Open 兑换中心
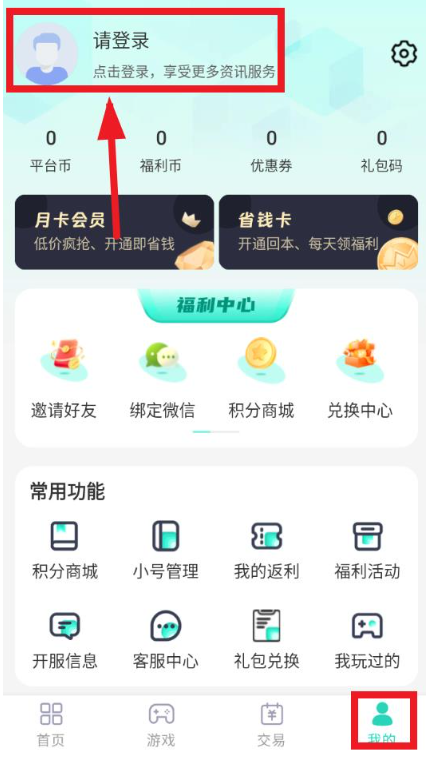The height and width of the screenshot is (760, 426). 360,380
